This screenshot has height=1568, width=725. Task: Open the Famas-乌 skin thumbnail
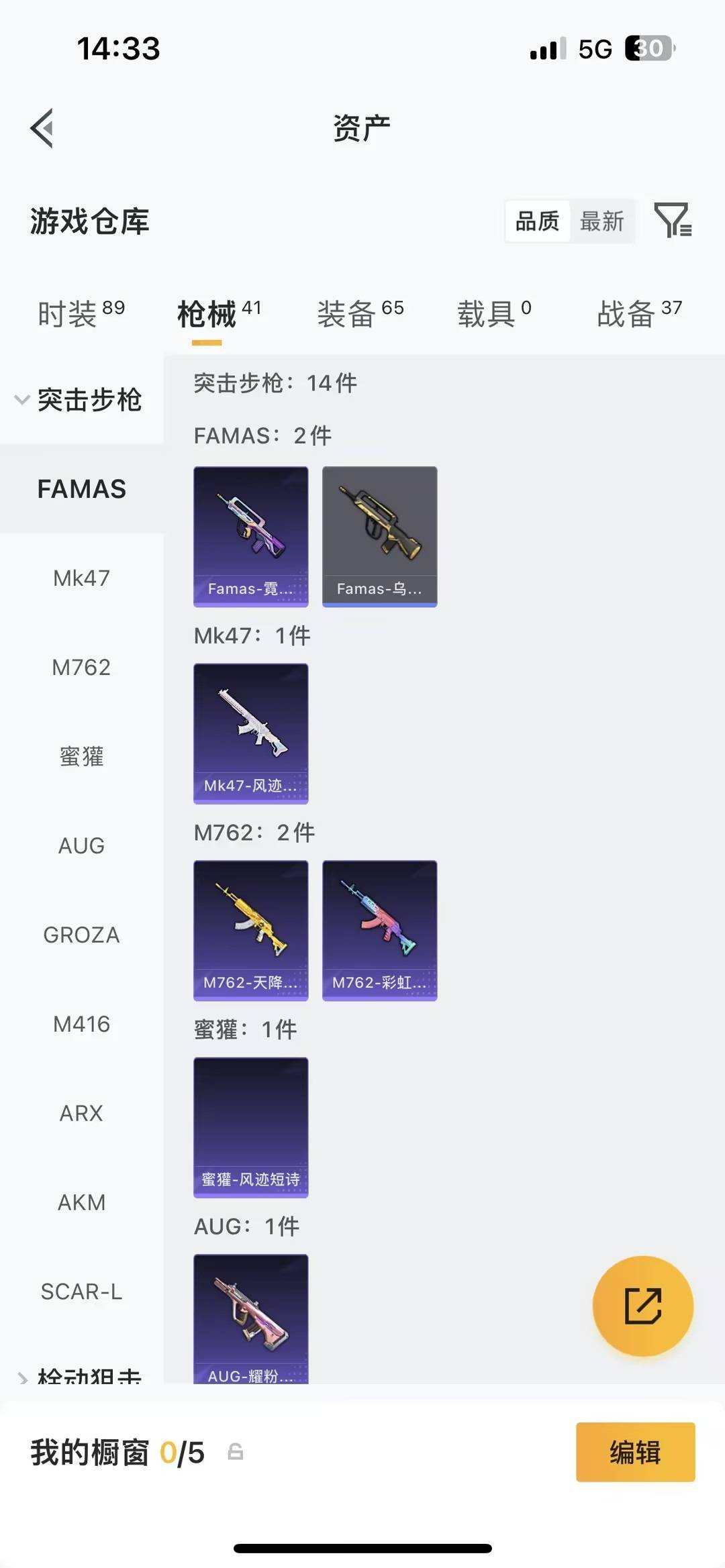pyautogui.click(x=379, y=535)
